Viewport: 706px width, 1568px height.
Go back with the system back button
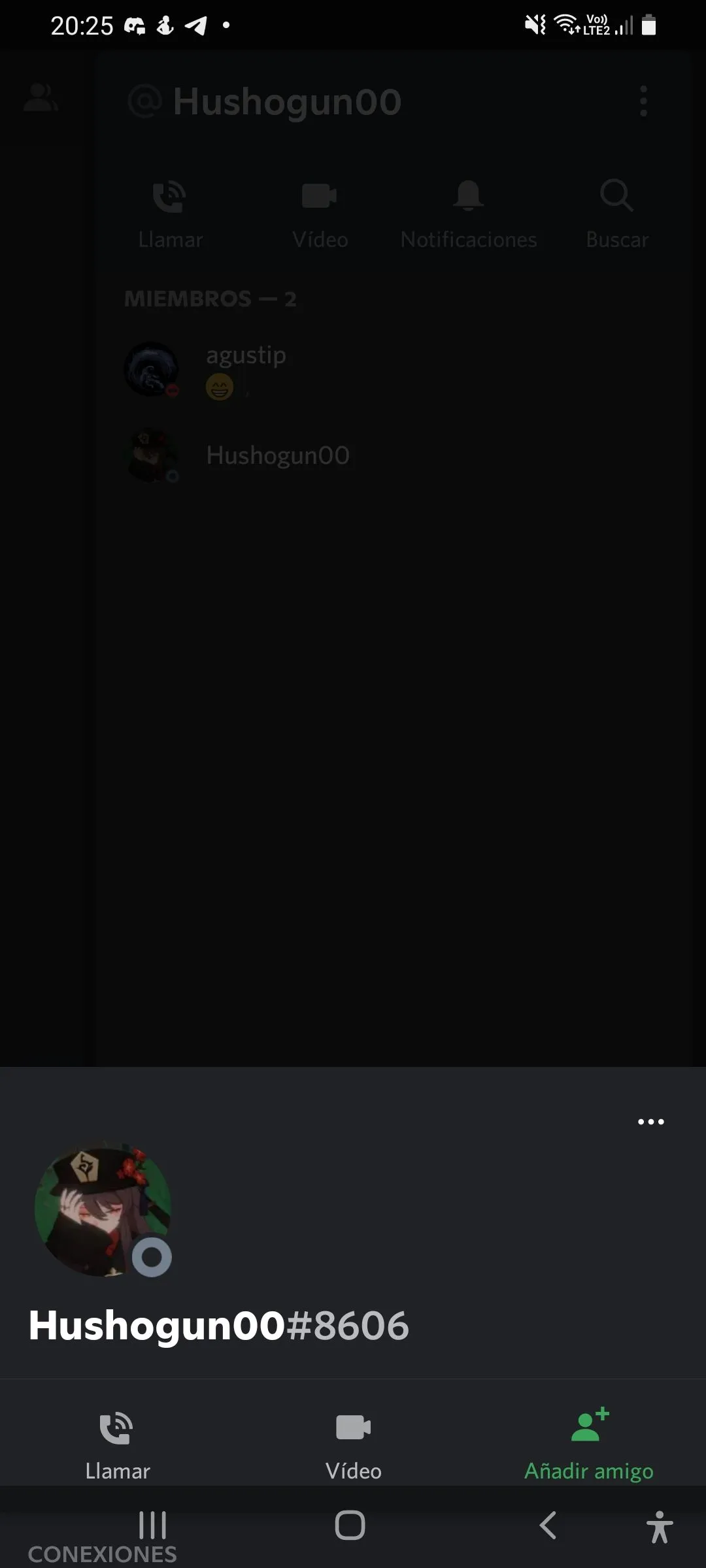(x=548, y=1526)
